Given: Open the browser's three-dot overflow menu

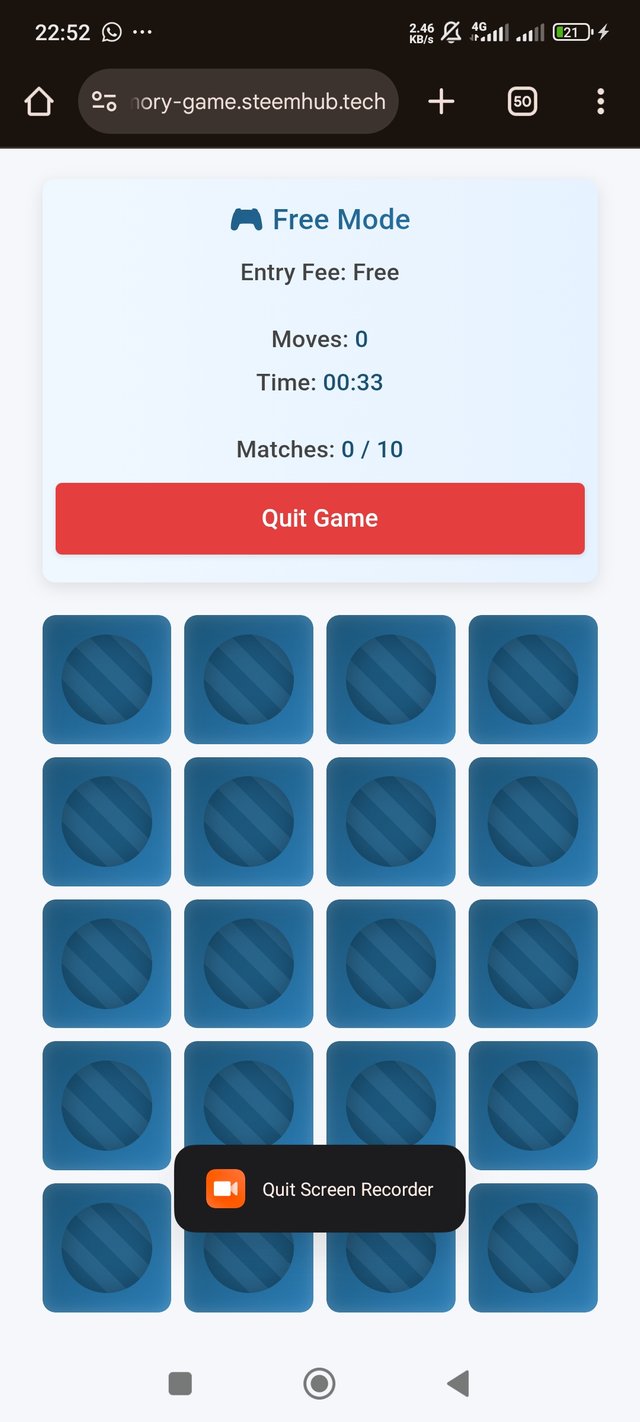Looking at the screenshot, I should coord(600,101).
